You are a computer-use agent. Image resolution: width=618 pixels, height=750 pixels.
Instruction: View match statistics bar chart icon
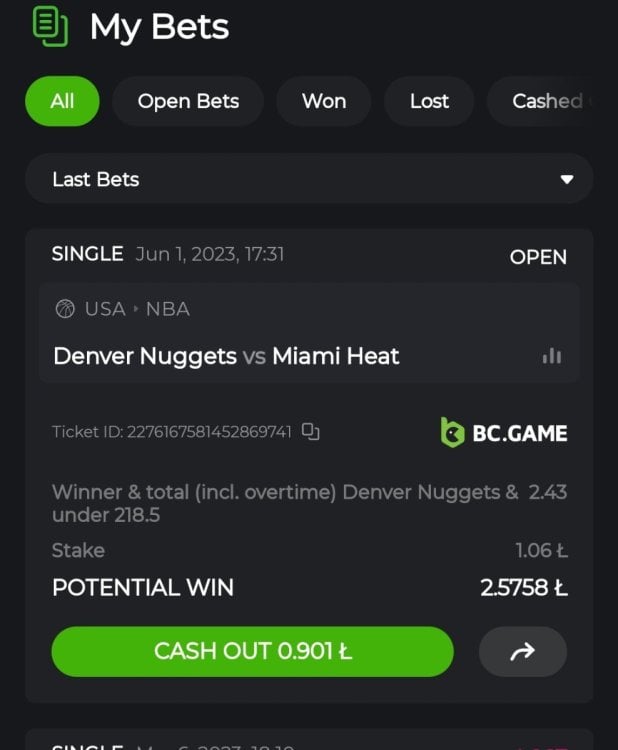[x=551, y=356]
